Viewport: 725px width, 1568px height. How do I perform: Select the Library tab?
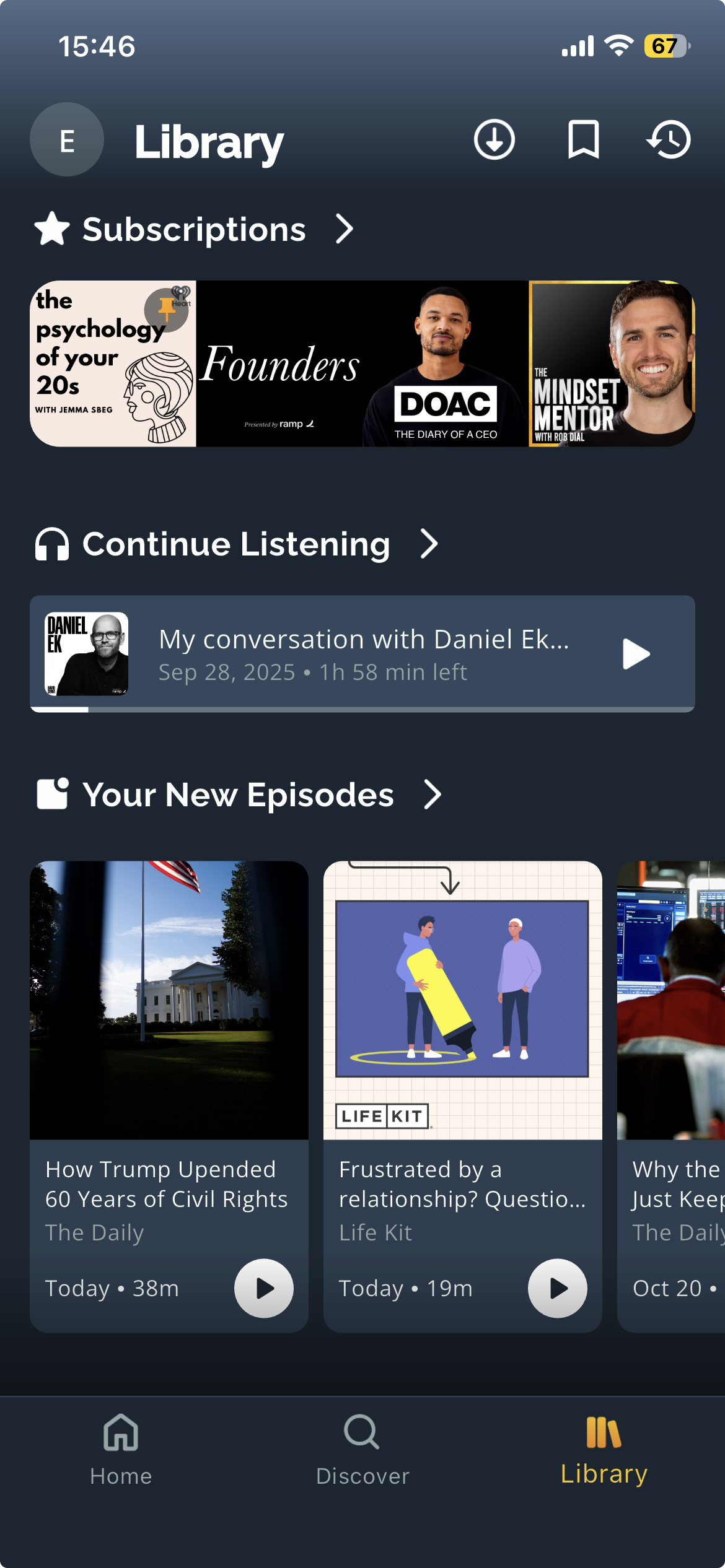(604, 1449)
